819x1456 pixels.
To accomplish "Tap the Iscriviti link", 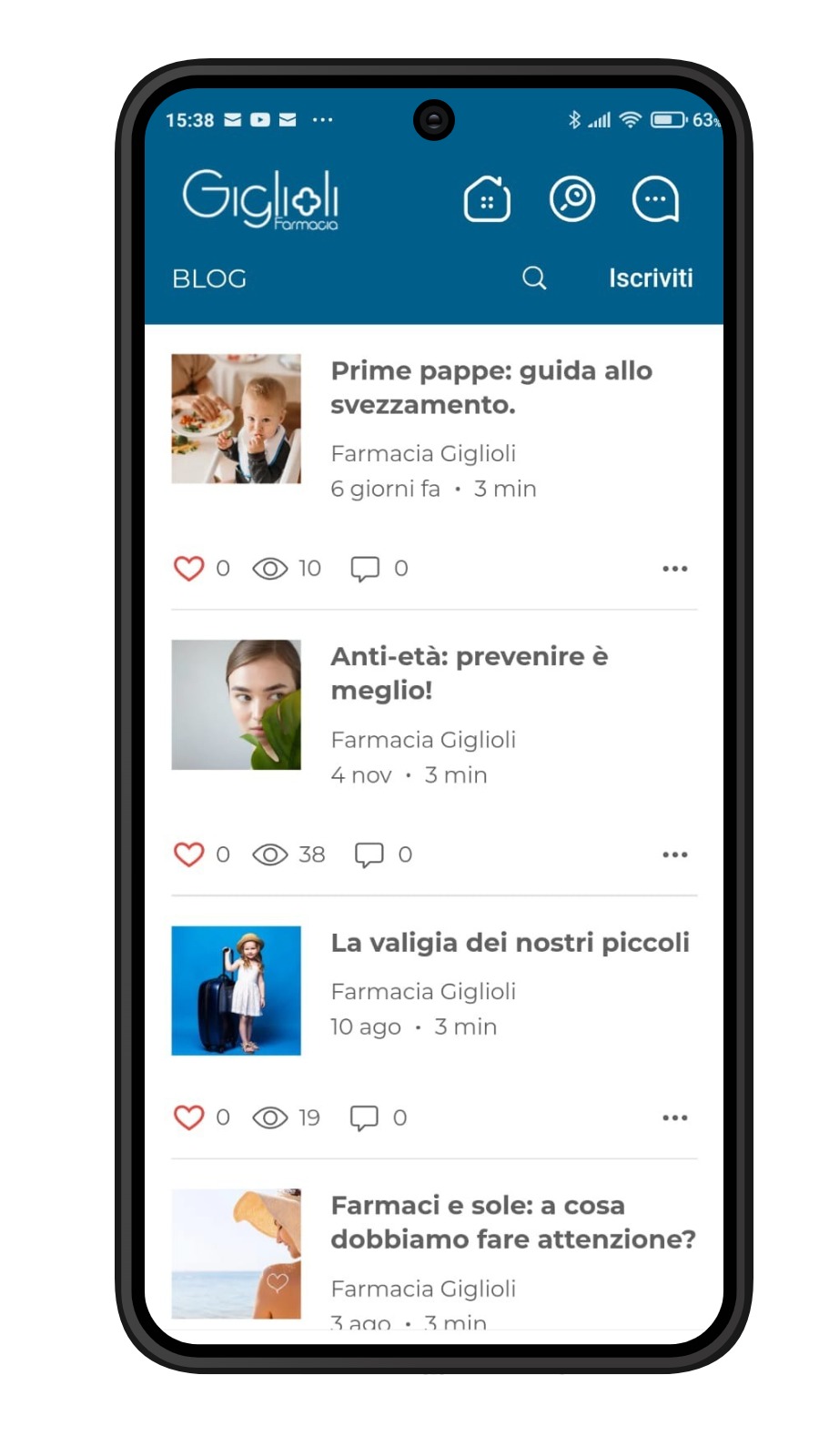I will [x=650, y=278].
